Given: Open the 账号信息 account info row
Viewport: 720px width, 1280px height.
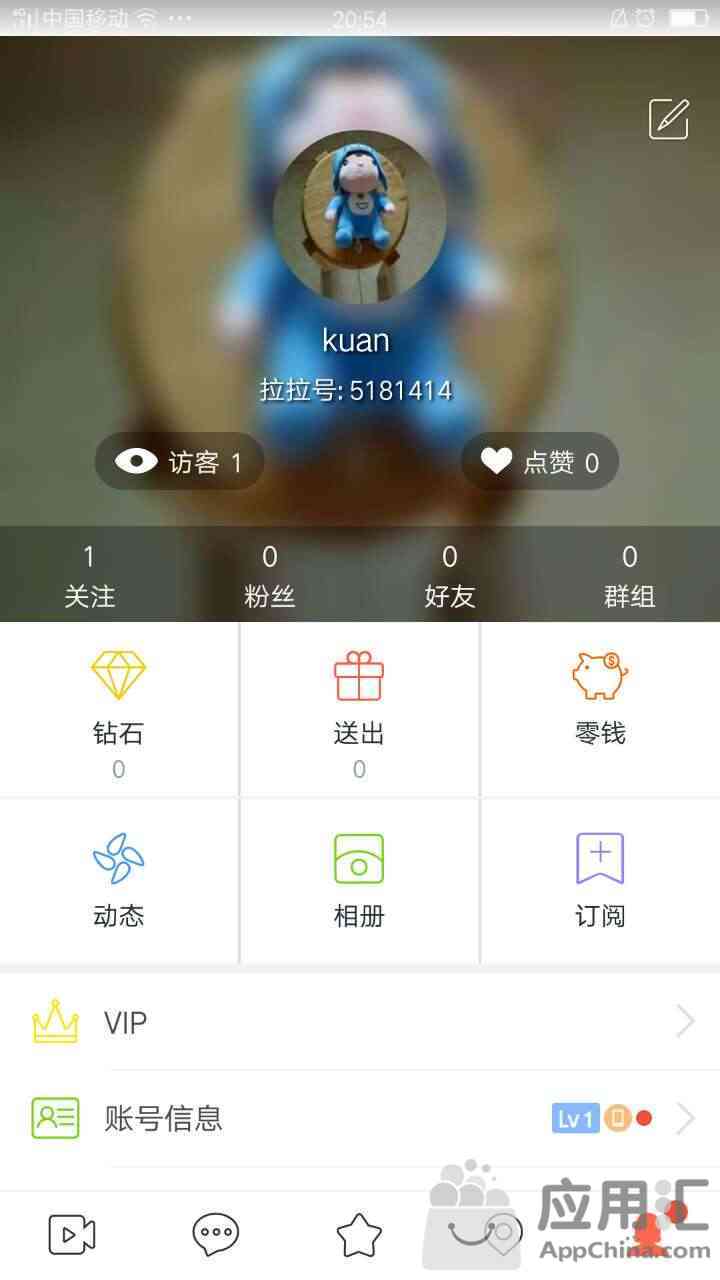Looking at the screenshot, I should [x=360, y=1118].
